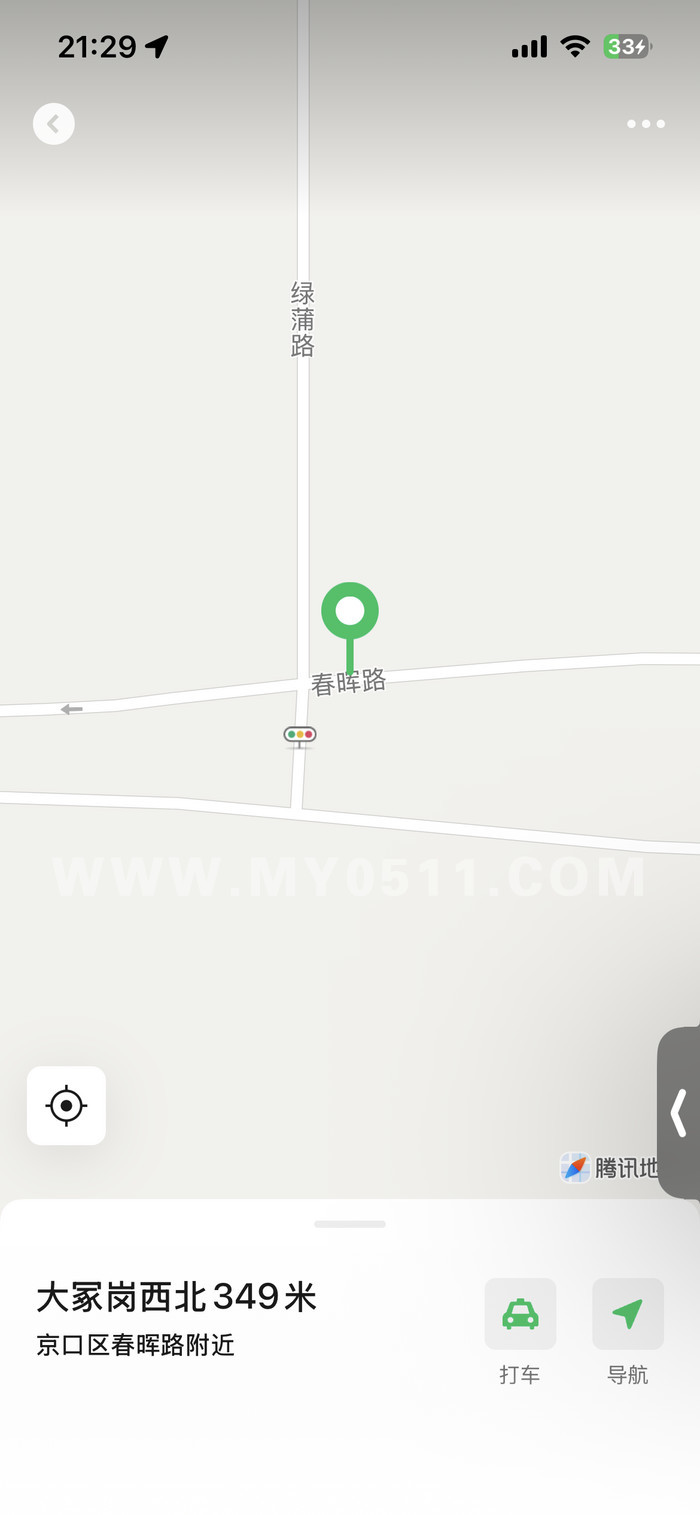
Task: Tap the bottom sheet drag handle
Action: tap(350, 1224)
